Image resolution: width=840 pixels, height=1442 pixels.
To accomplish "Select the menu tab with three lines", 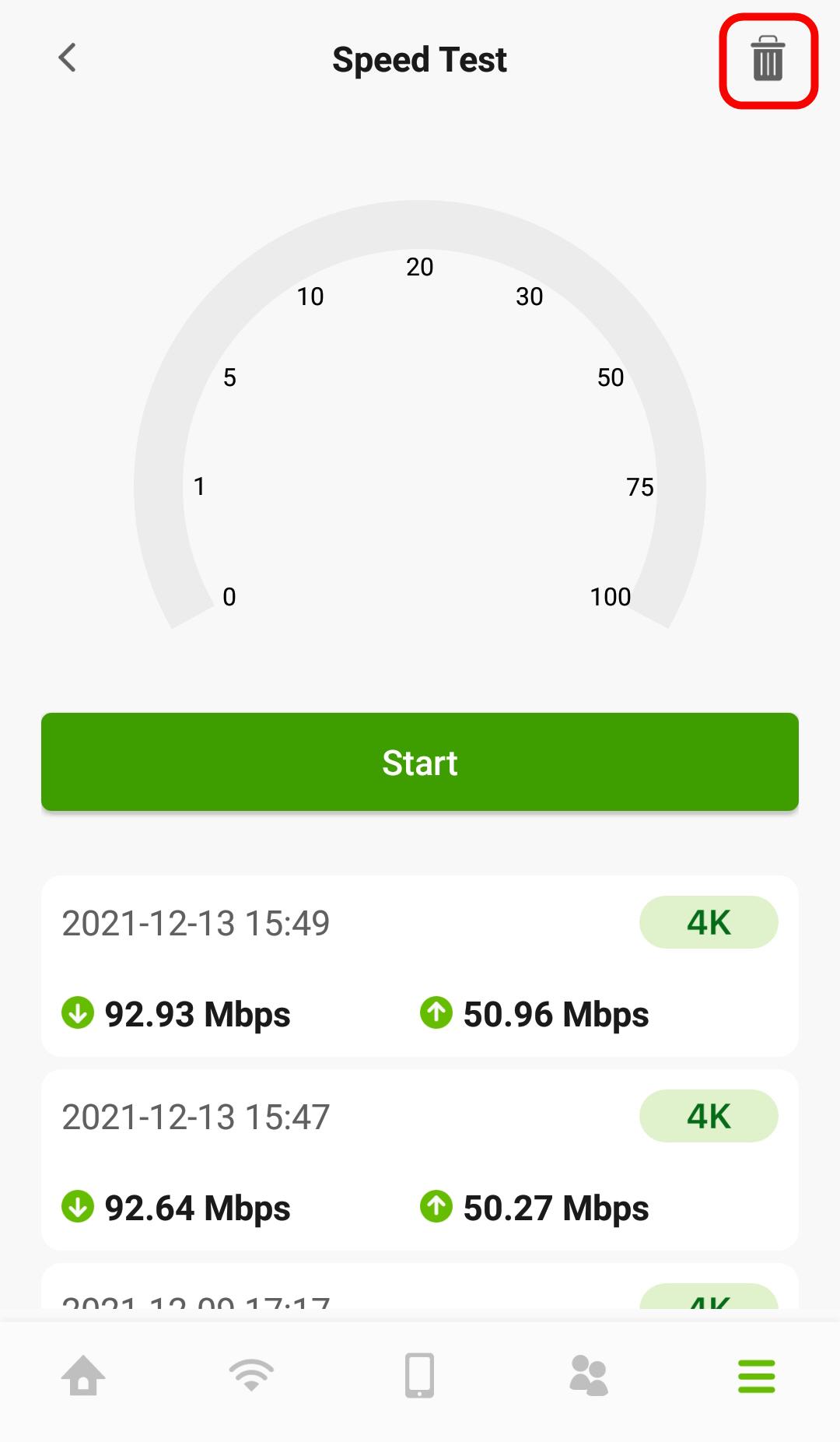I will click(x=756, y=1376).
